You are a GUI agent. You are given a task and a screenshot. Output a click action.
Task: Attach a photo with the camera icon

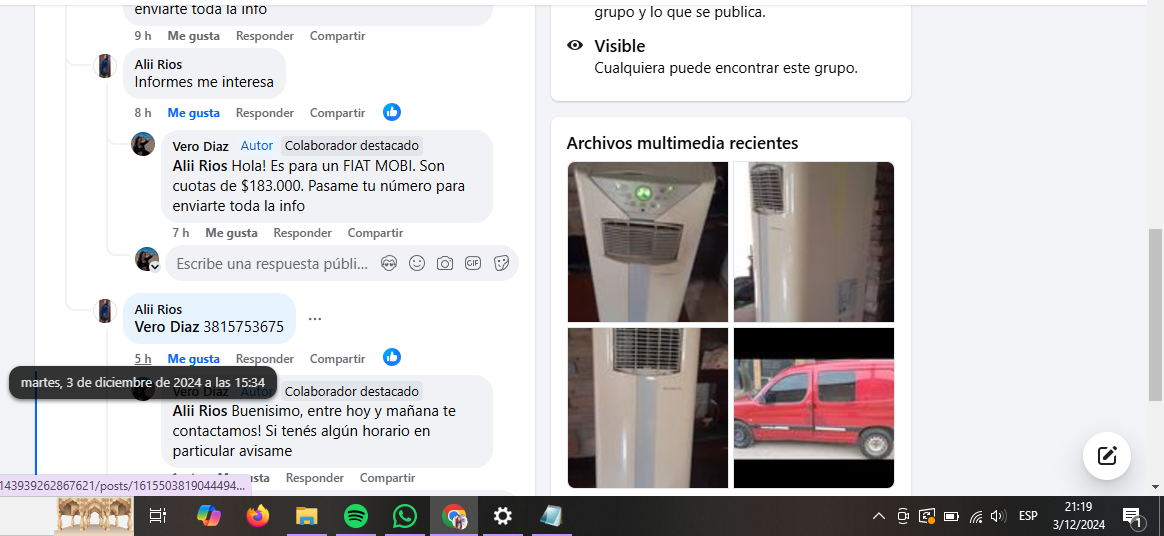click(445, 263)
